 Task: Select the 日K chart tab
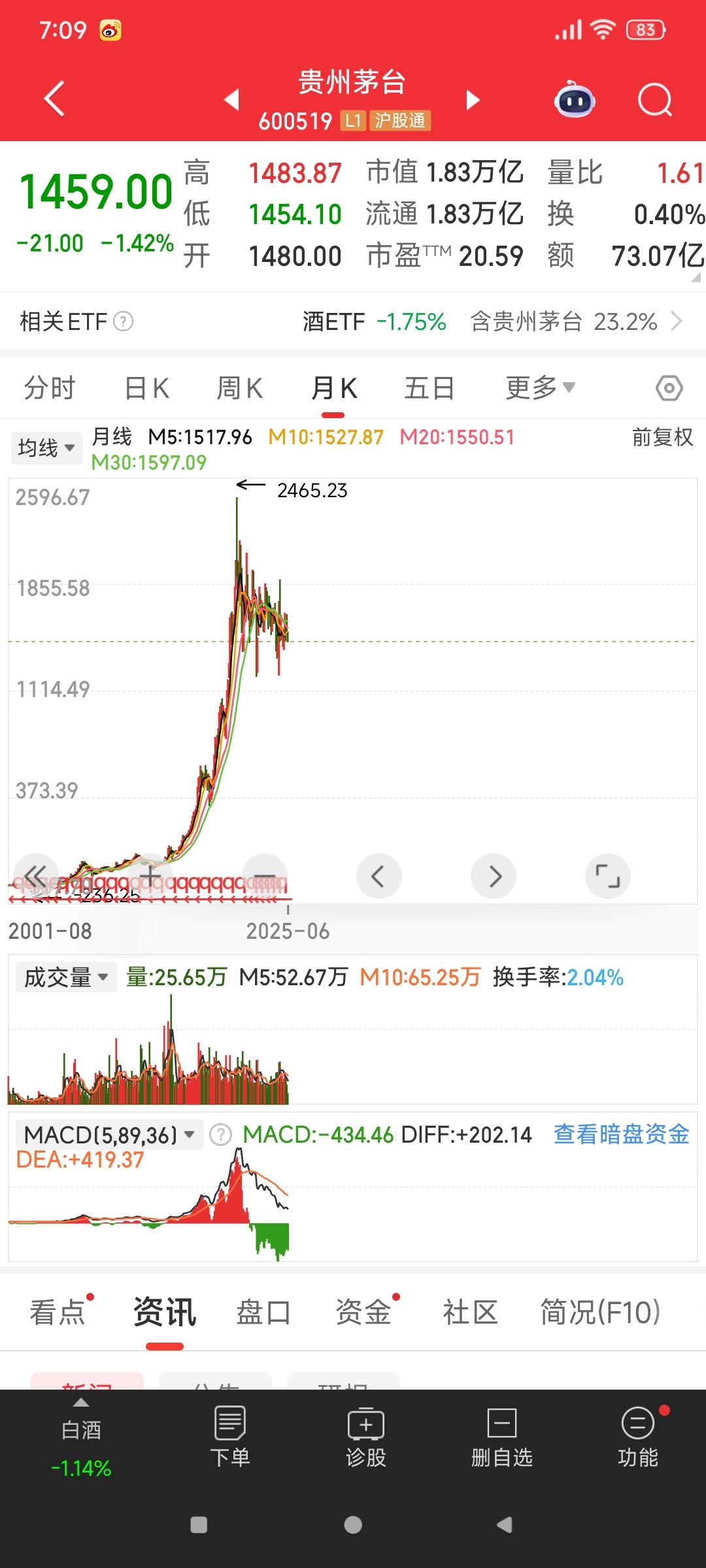tap(147, 388)
